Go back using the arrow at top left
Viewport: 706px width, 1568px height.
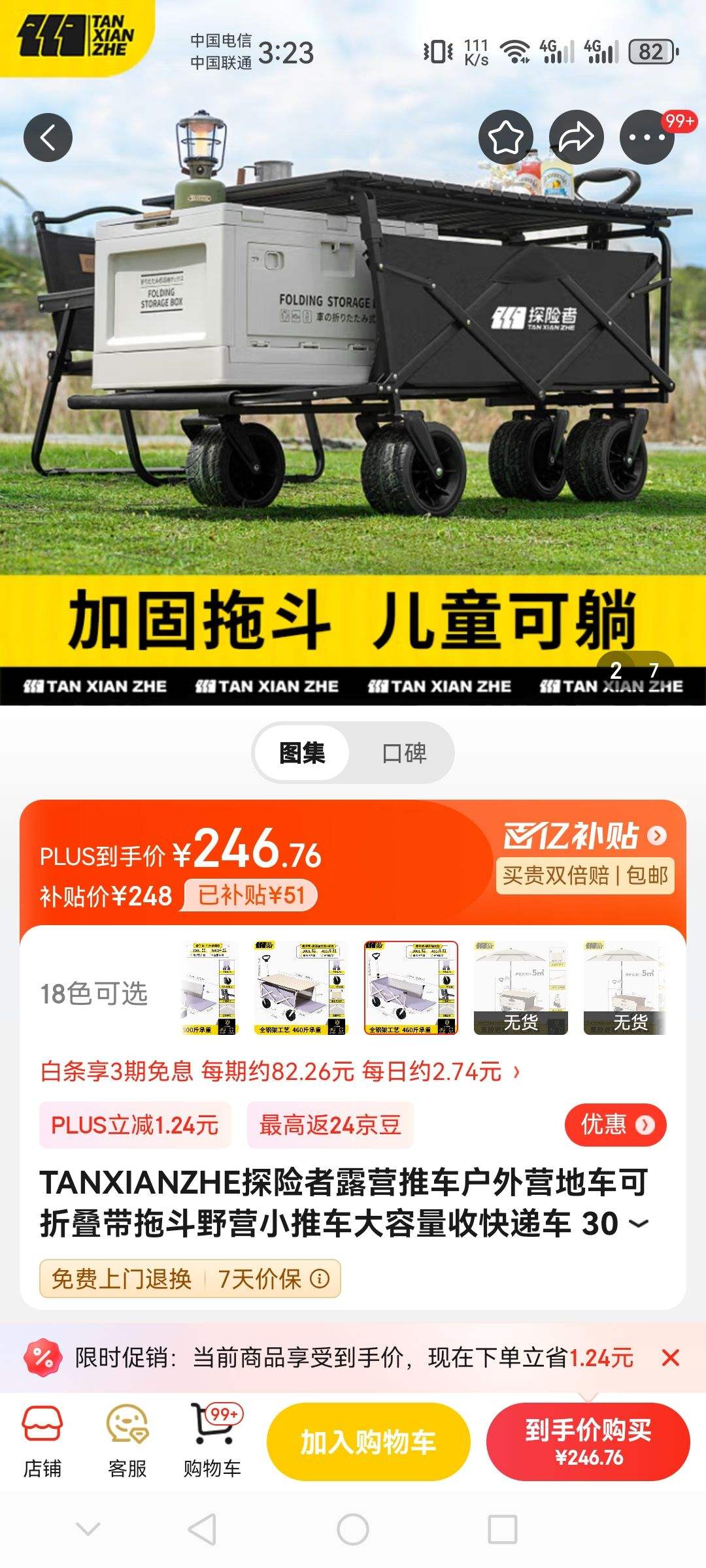(x=49, y=137)
